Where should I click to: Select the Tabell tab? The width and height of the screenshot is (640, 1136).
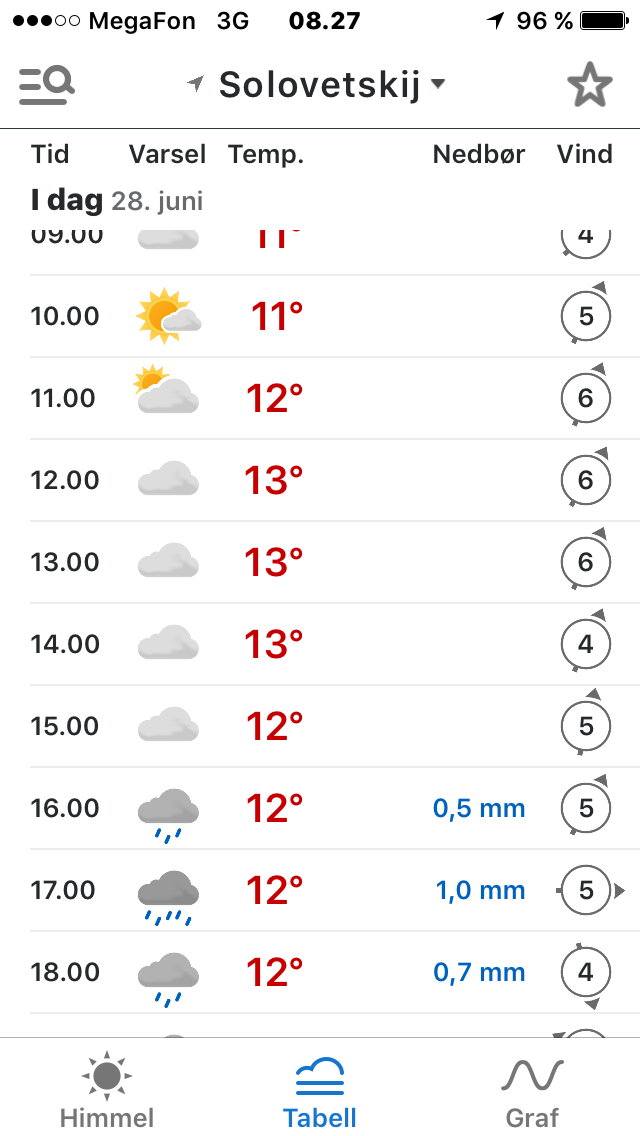pos(320,1090)
